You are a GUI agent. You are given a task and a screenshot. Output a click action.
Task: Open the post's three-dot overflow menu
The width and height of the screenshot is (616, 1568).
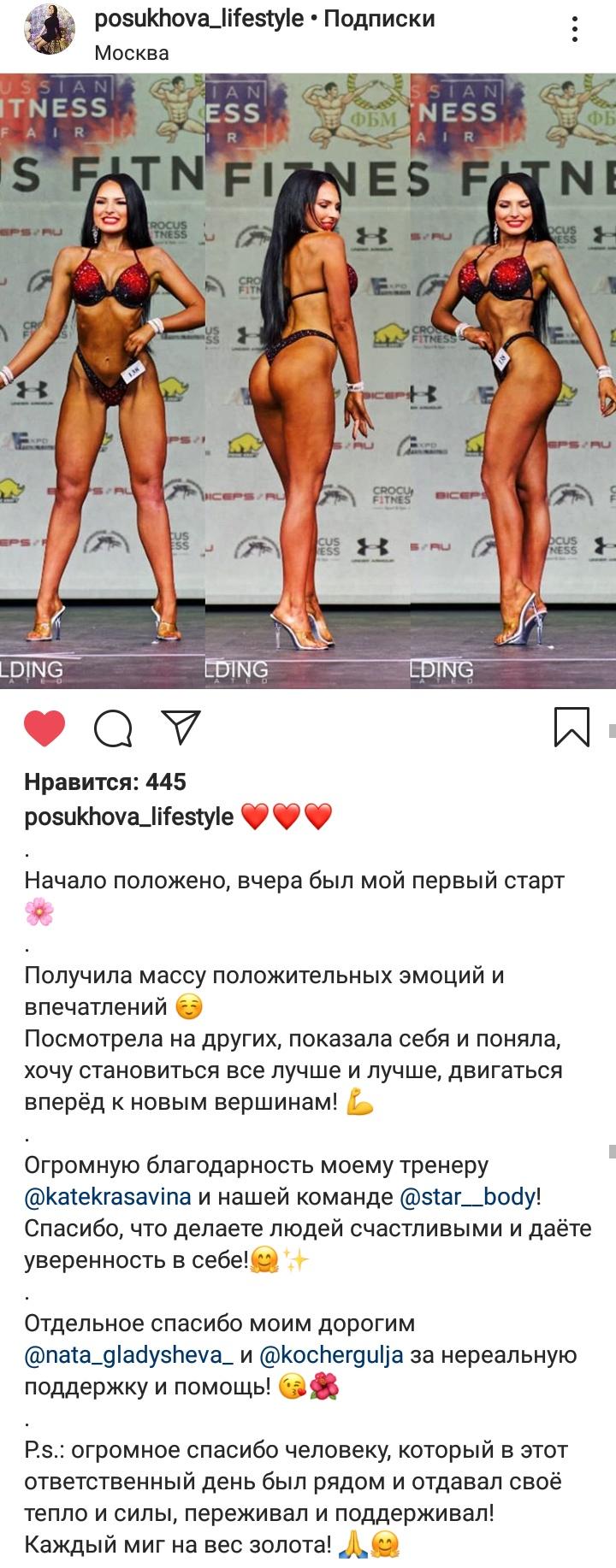pyautogui.click(x=575, y=30)
